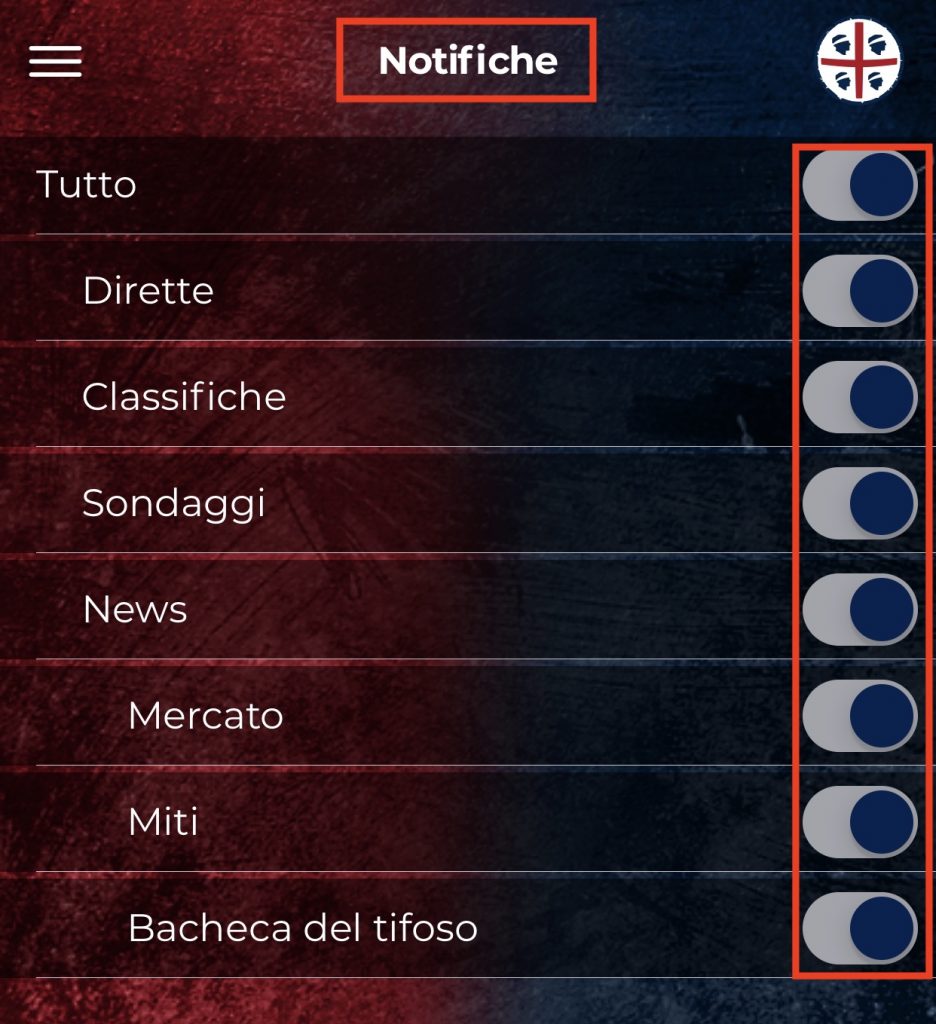Image resolution: width=936 pixels, height=1024 pixels.
Task: Disable Mercato notifications
Action: (x=860, y=716)
